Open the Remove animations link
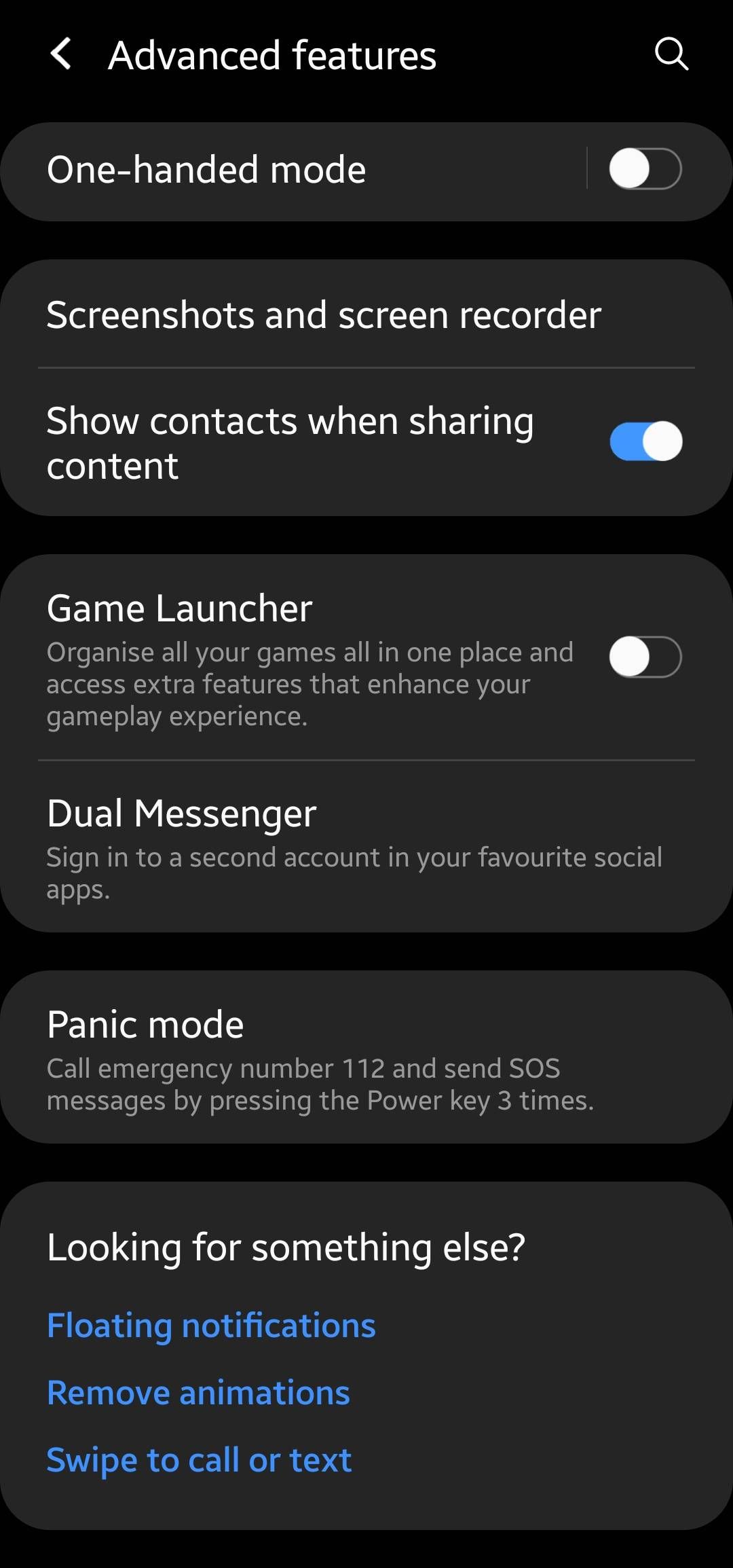The width and height of the screenshot is (733, 1568). point(198,1393)
